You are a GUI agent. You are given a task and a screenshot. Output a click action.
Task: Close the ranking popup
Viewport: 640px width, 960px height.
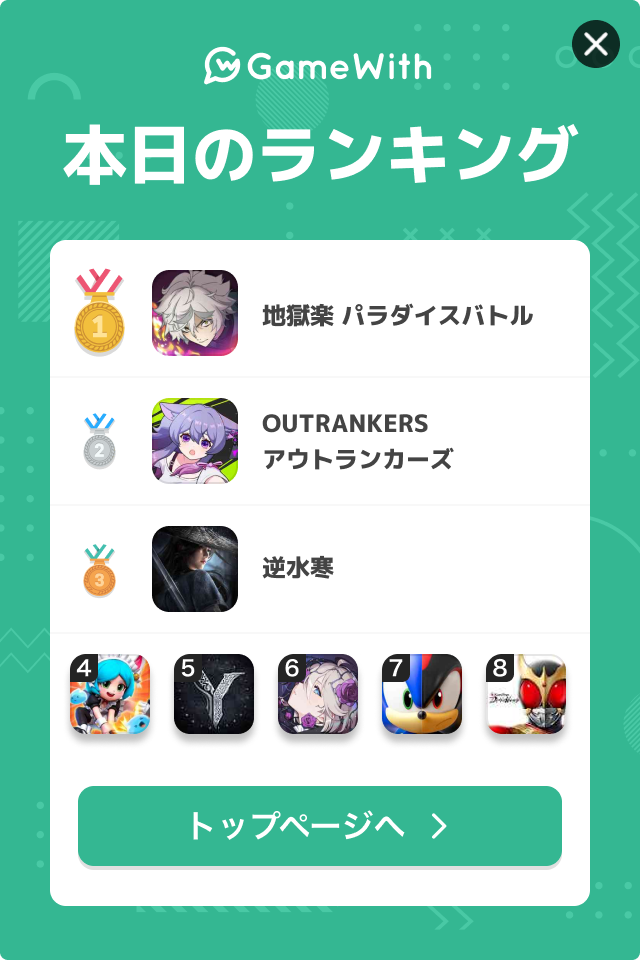click(x=595, y=44)
